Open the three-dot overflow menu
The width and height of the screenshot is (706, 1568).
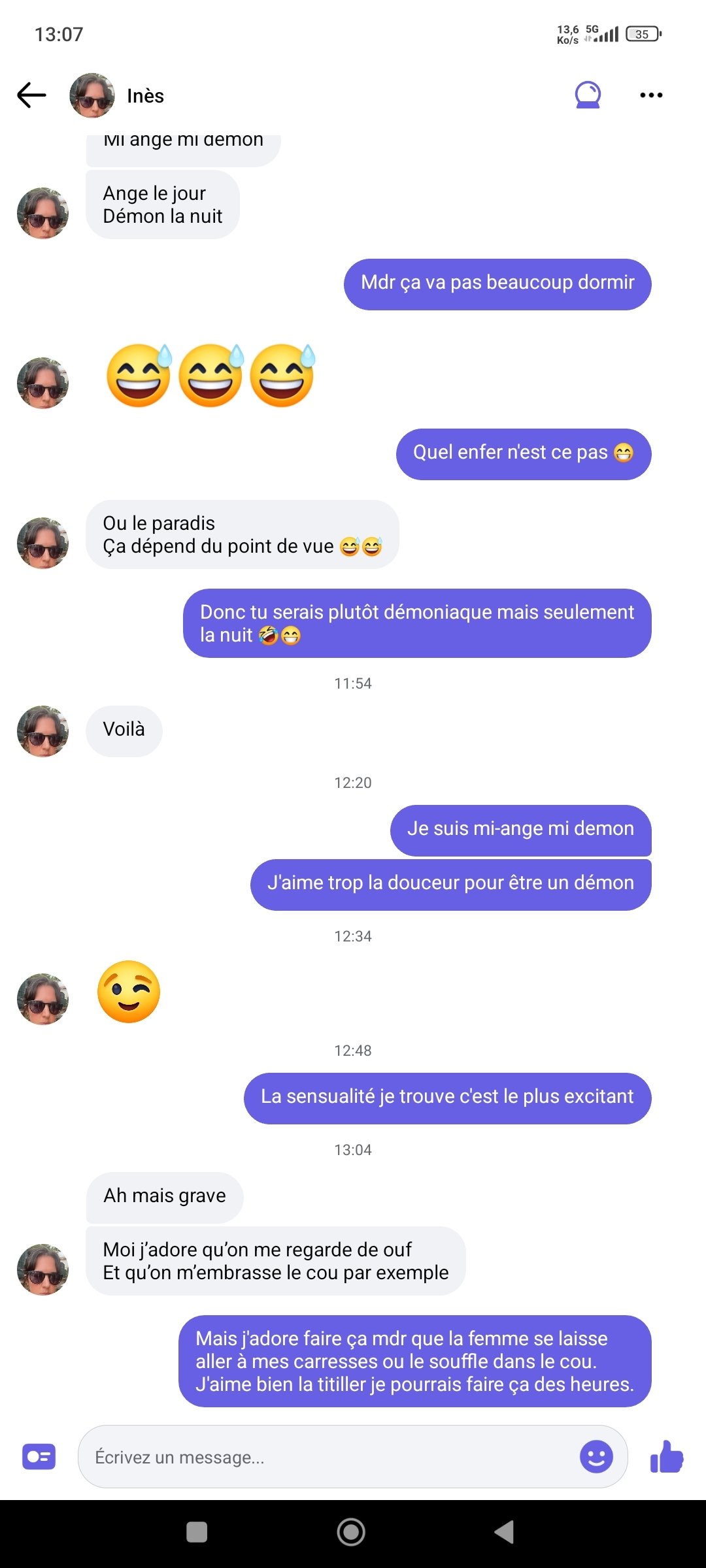651,95
